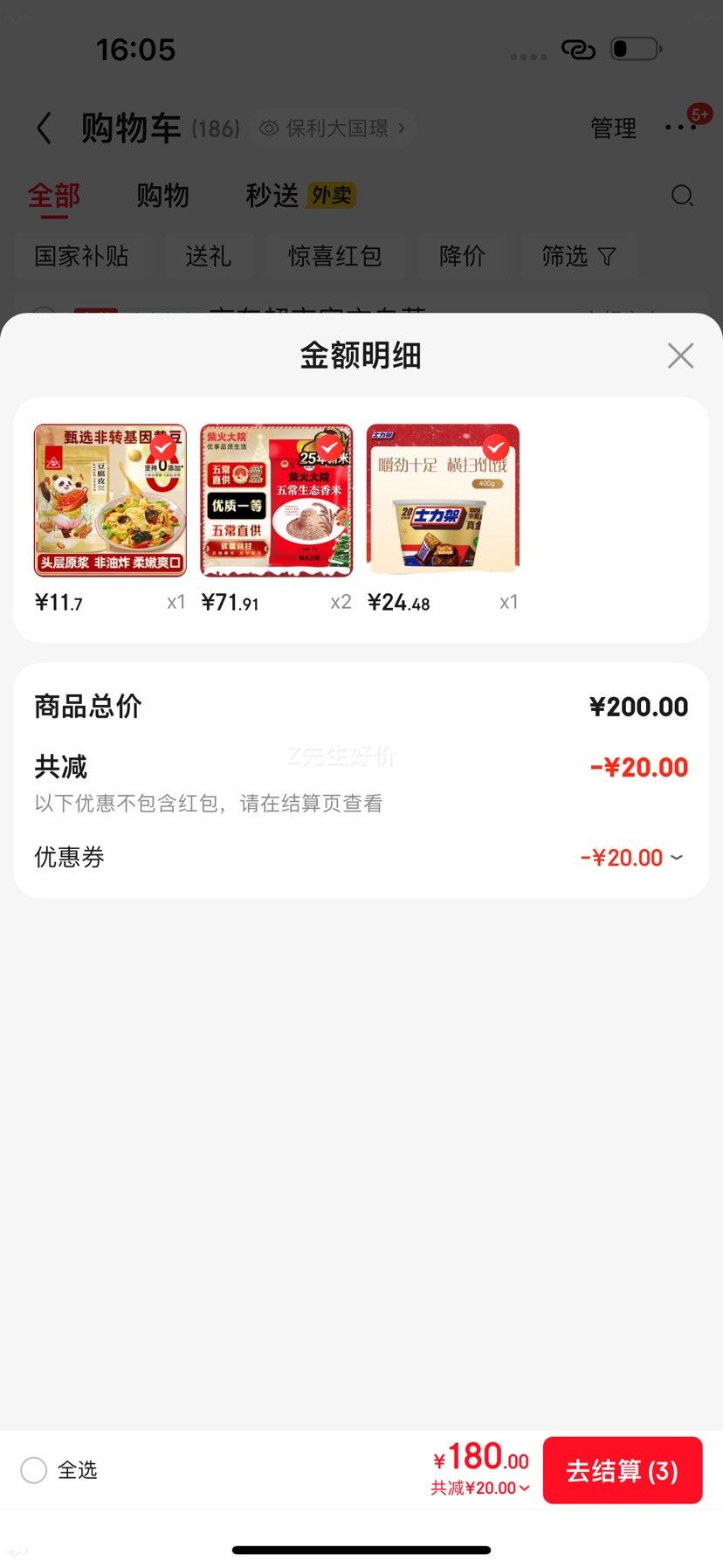Expand the 优惠券 discount details chevron
This screenshot has height=1568, width=723.
tap(676, 858)
